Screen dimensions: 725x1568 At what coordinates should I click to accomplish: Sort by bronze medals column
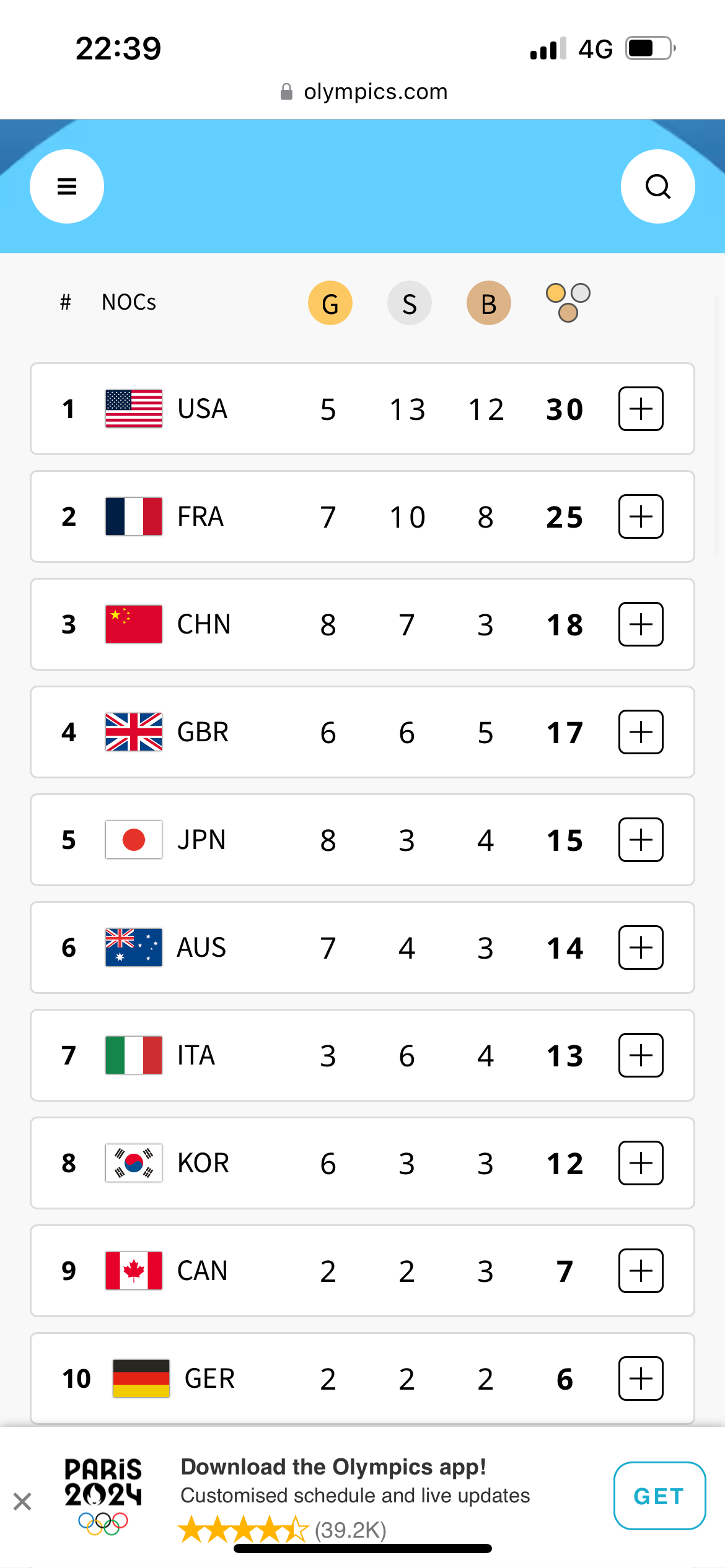click(x=488, y=303)
